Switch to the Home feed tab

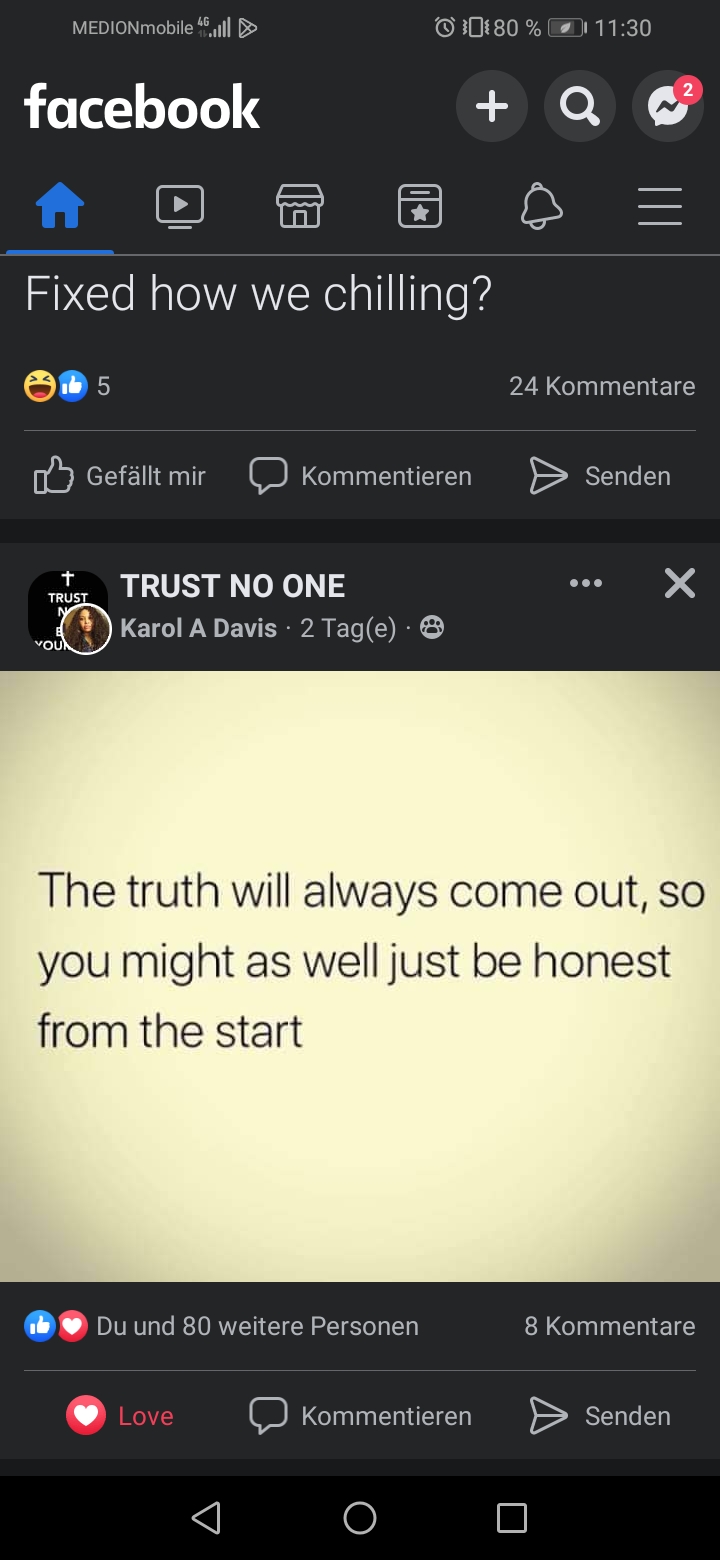point(60,207)
